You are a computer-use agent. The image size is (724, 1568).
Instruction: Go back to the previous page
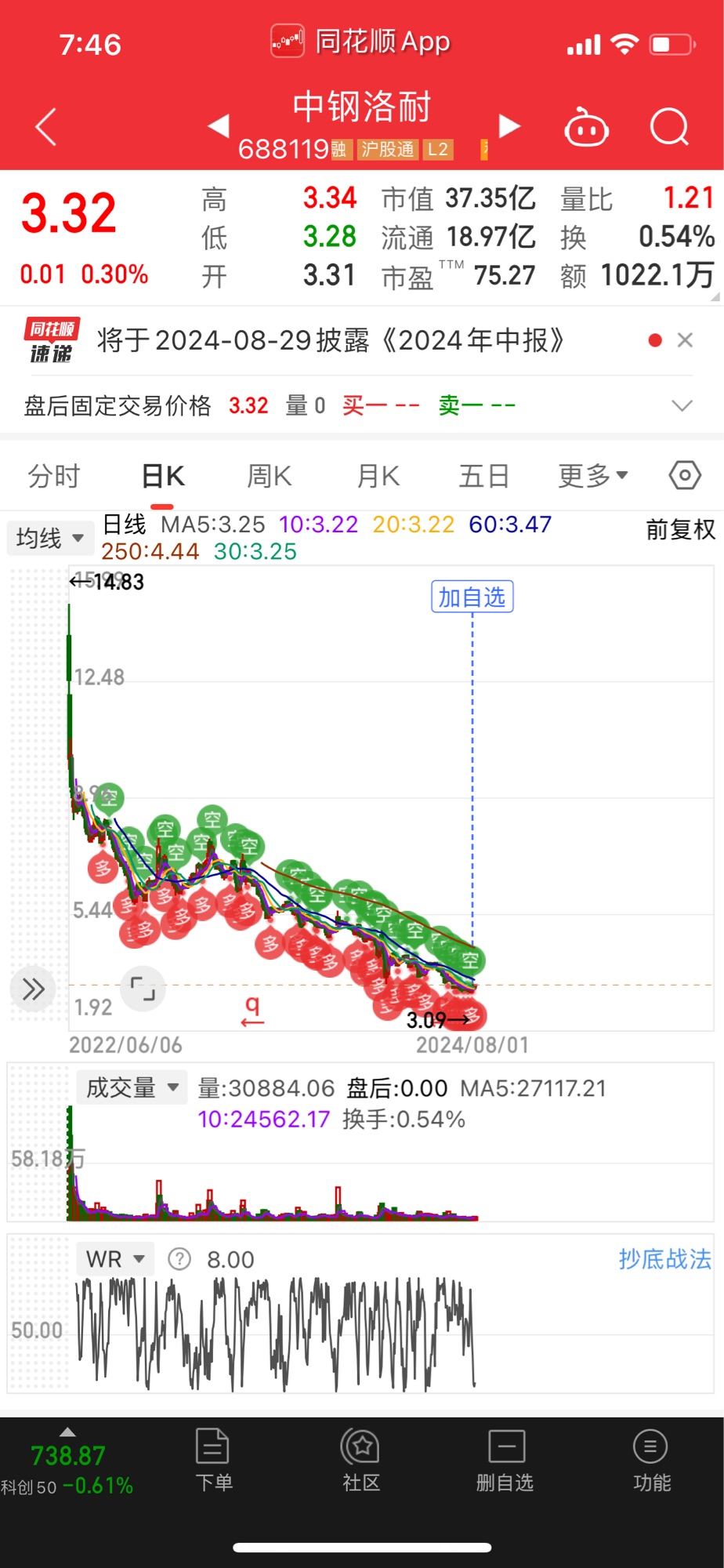[46, 127]
